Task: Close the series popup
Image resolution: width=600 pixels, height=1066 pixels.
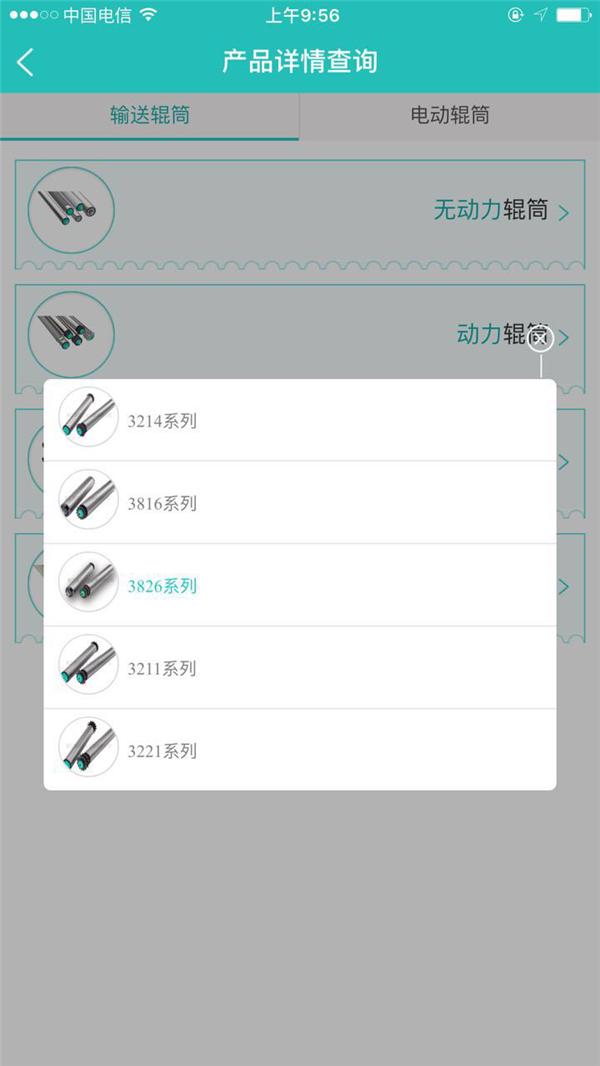Action: pos(541,339)
